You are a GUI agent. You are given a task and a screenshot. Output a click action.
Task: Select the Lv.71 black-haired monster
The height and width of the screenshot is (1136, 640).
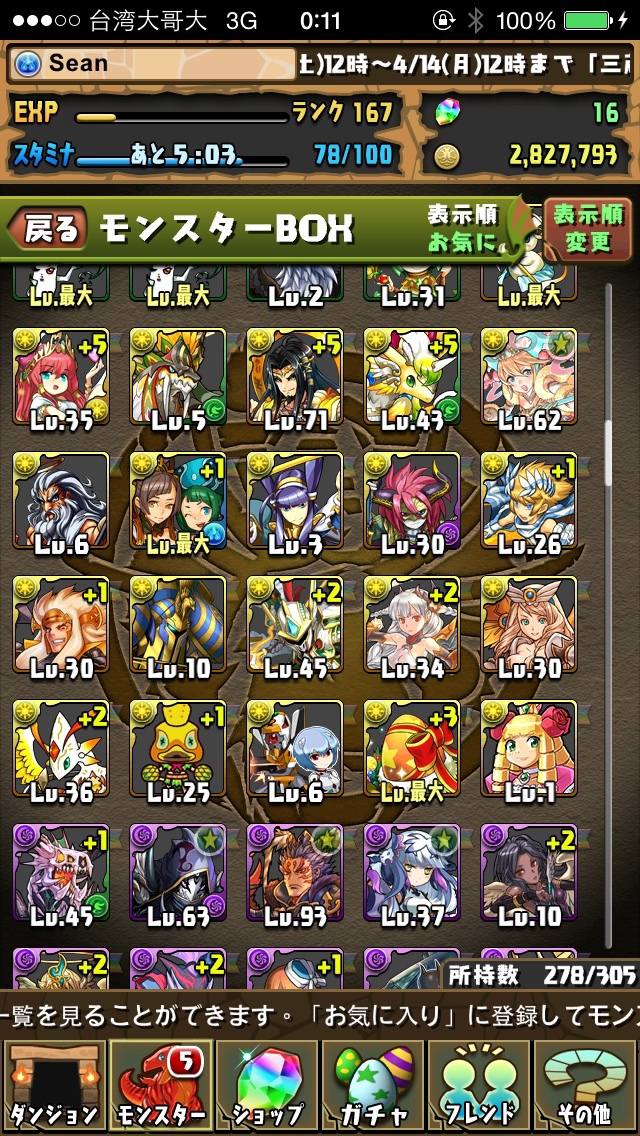294,377
